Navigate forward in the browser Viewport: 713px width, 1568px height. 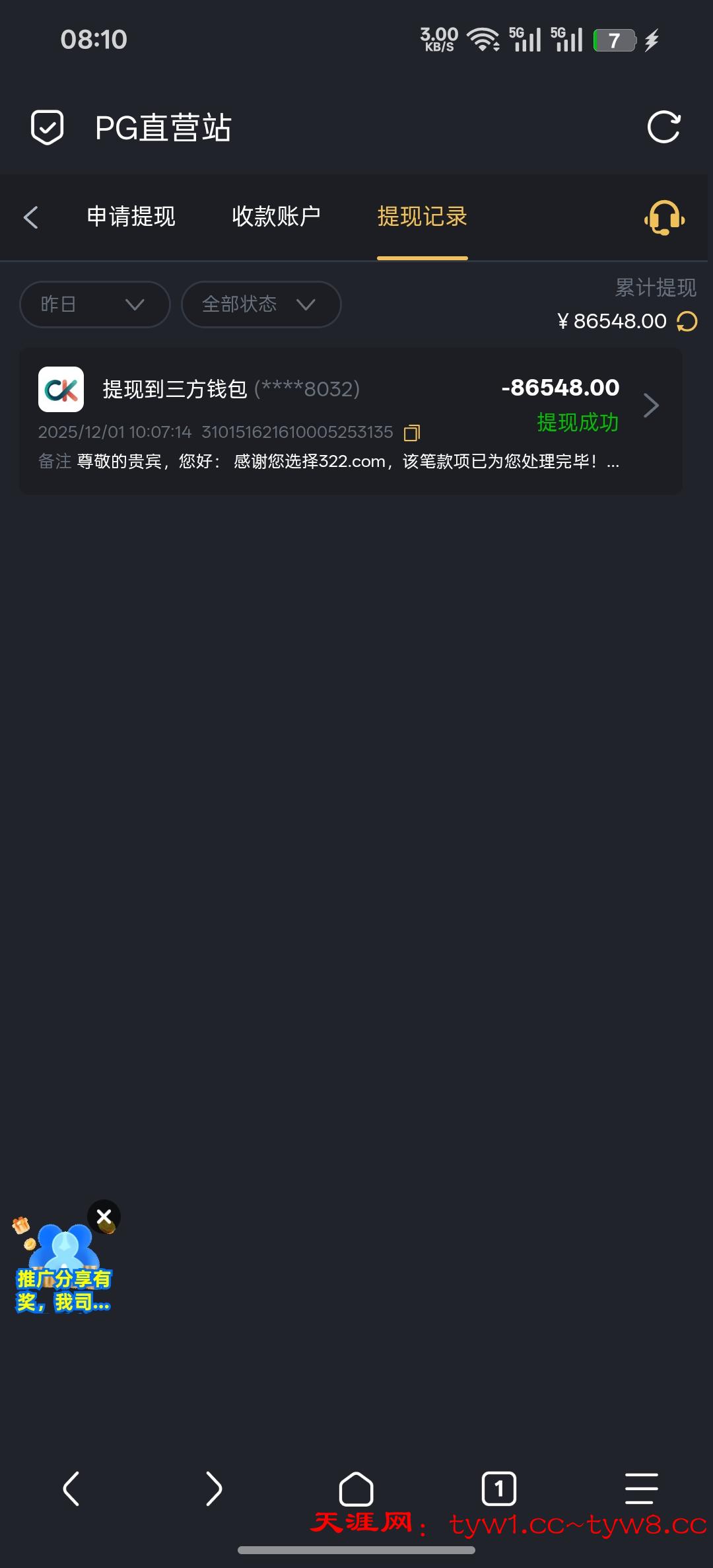click(x=213, y=1489)
